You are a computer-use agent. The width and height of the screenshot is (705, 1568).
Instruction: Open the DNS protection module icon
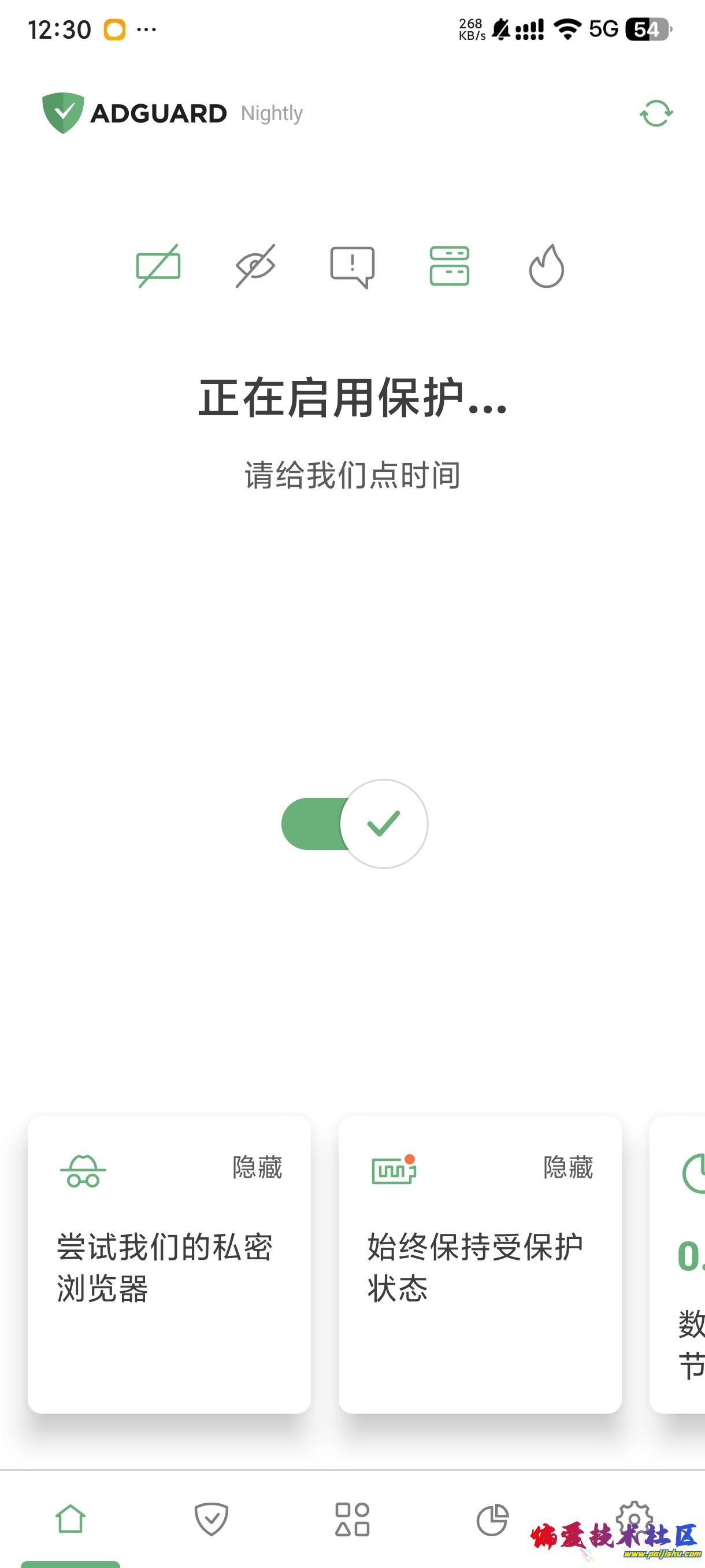click(450, 266)
